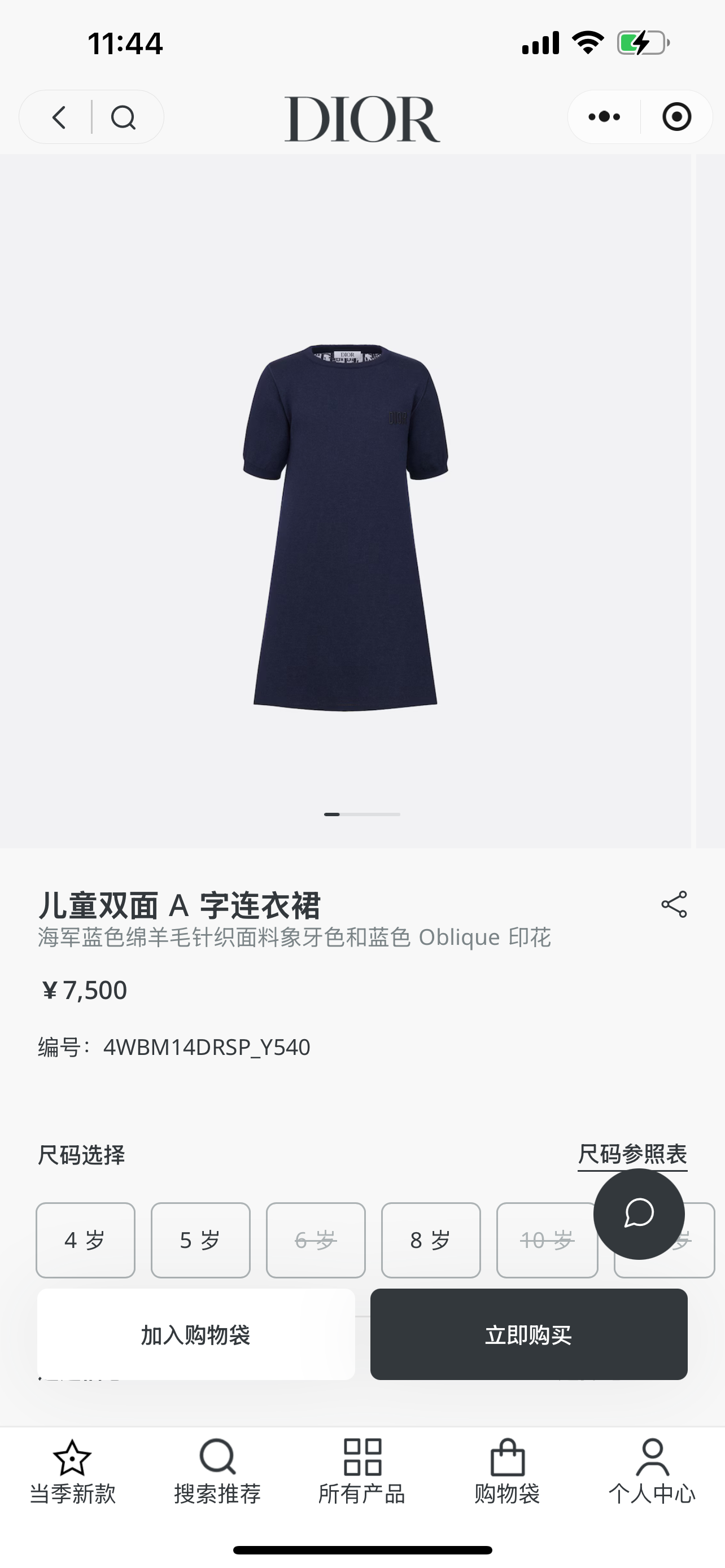The width and height of the screenshot is (725, 1568).
Task: View the 购物袋 shopping bag tab
Action: click(x=507, y=1471)
